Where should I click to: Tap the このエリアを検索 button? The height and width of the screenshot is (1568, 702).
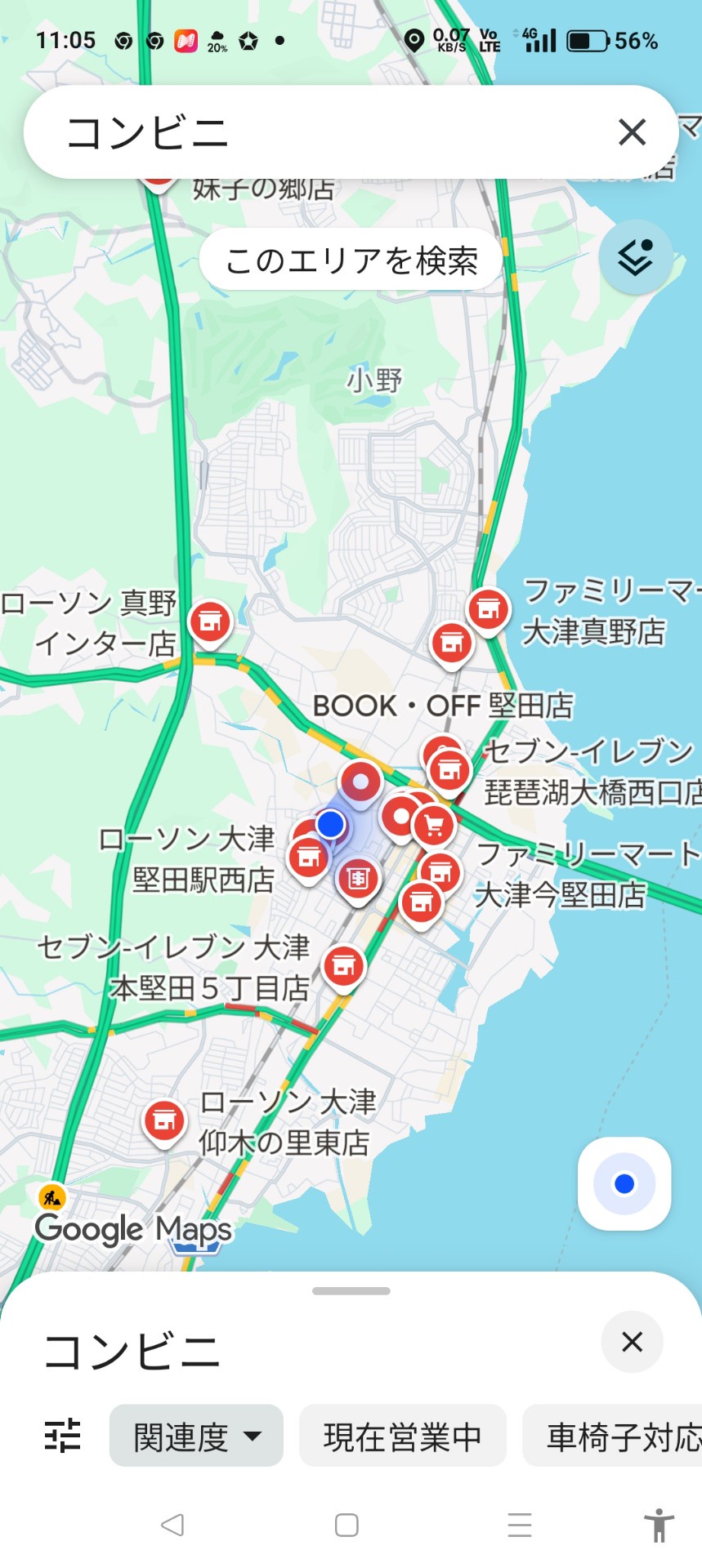[x=351, y=261]
